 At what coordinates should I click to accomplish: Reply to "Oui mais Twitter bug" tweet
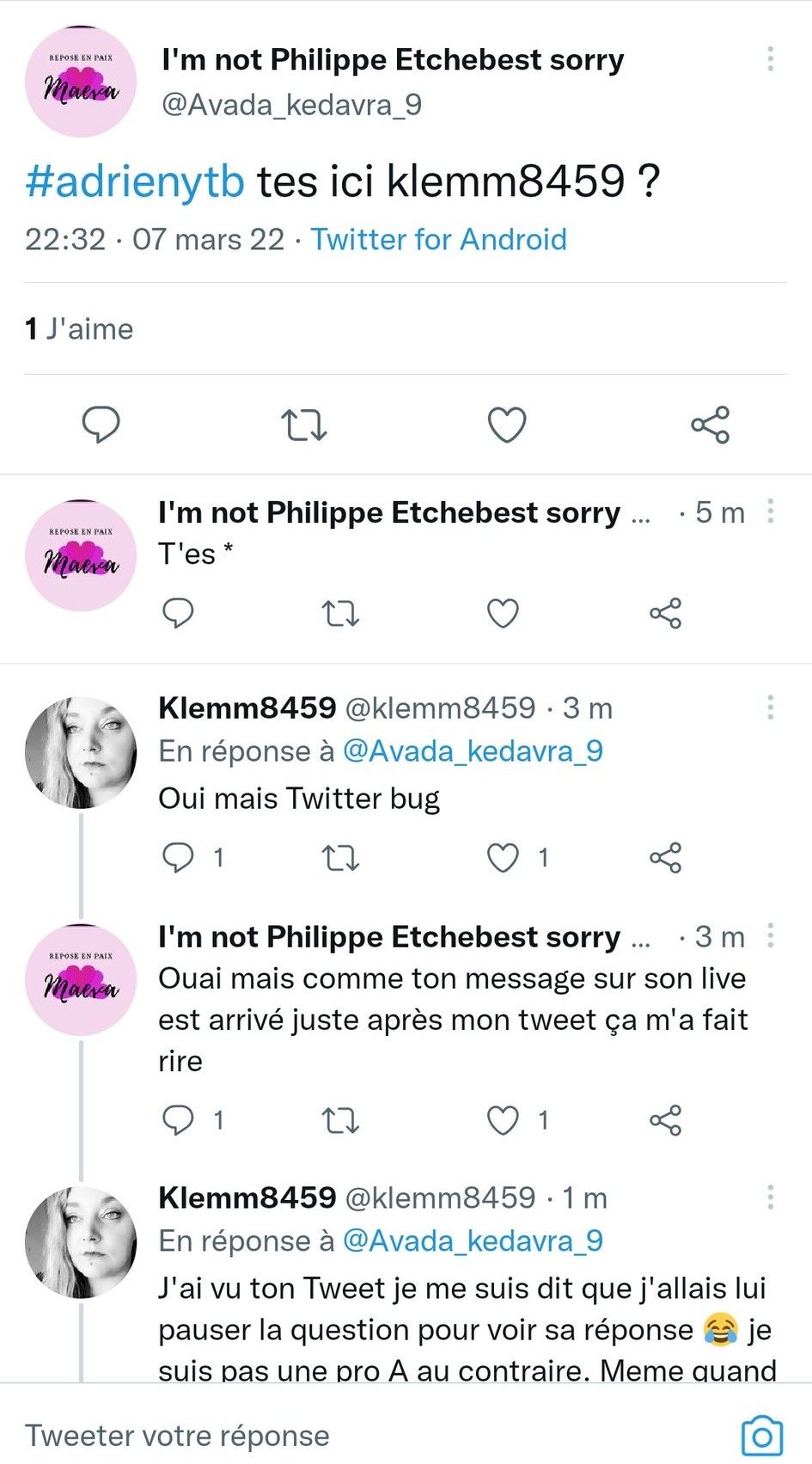click(x=179, y=858)
